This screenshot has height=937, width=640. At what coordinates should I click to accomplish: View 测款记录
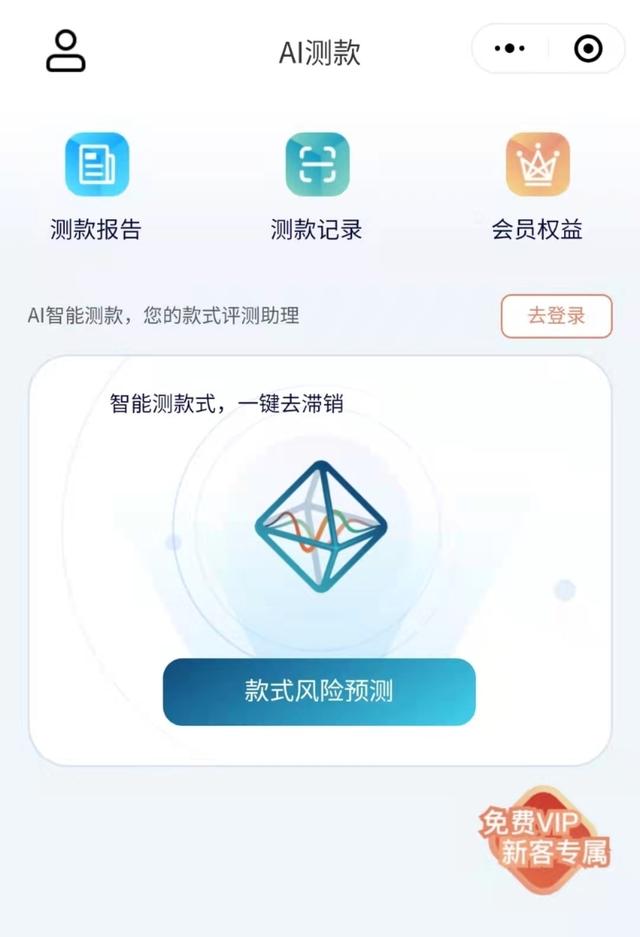pyautogui.click(x=317, y=187)
